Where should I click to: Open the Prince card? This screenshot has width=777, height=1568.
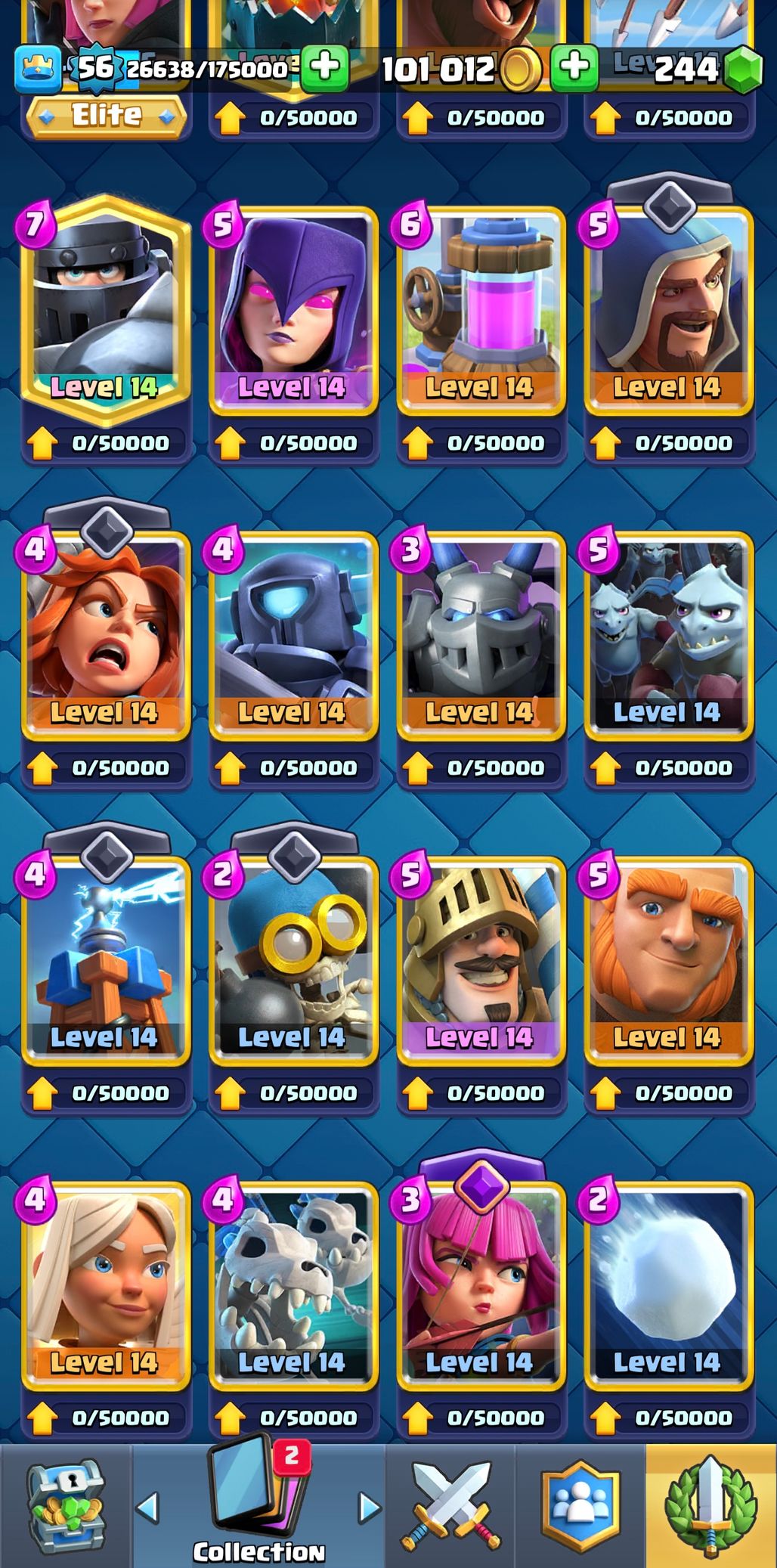(x=480, y=960)
